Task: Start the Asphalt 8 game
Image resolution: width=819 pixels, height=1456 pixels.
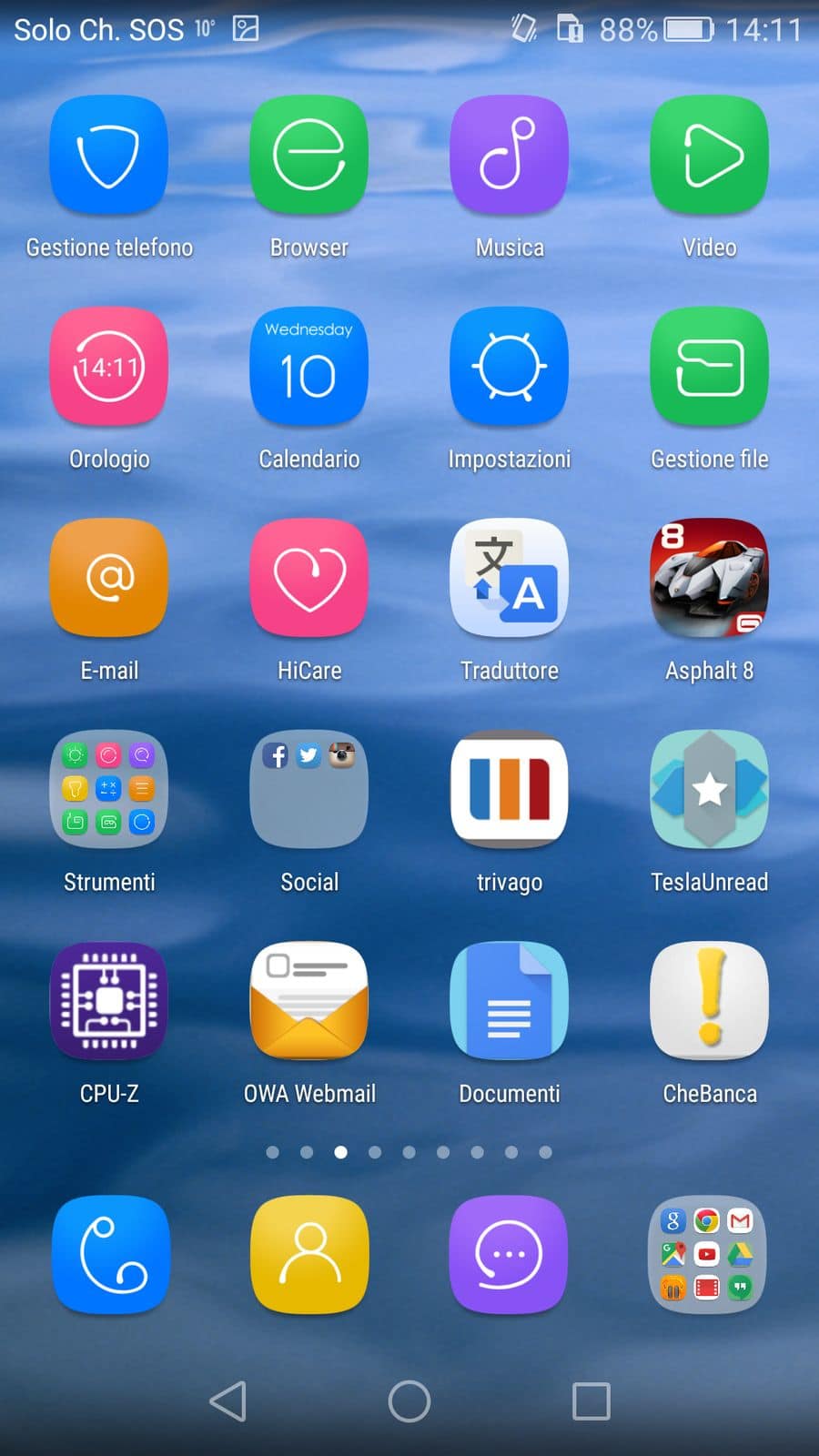Action: coord(710,578)
